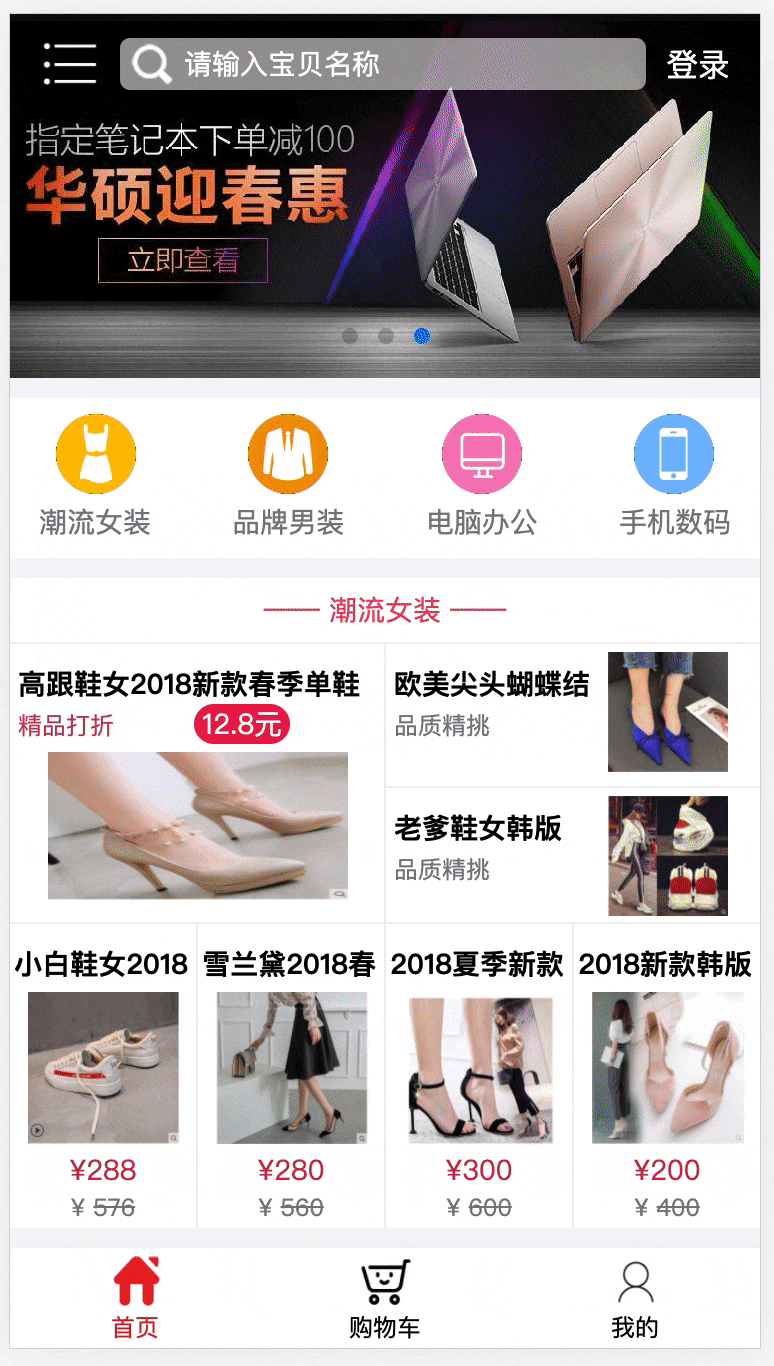Viewport: 774px width, 1366px height.
Task: Tap the 请输入宝贝名称 search box
Action: pyautogui.click(x=383, y=64)
